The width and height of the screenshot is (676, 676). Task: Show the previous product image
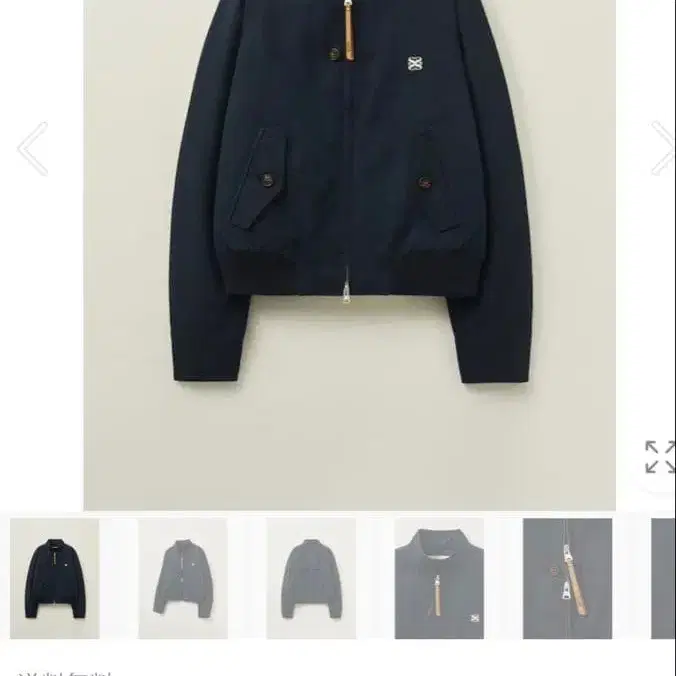pos(32,149)
